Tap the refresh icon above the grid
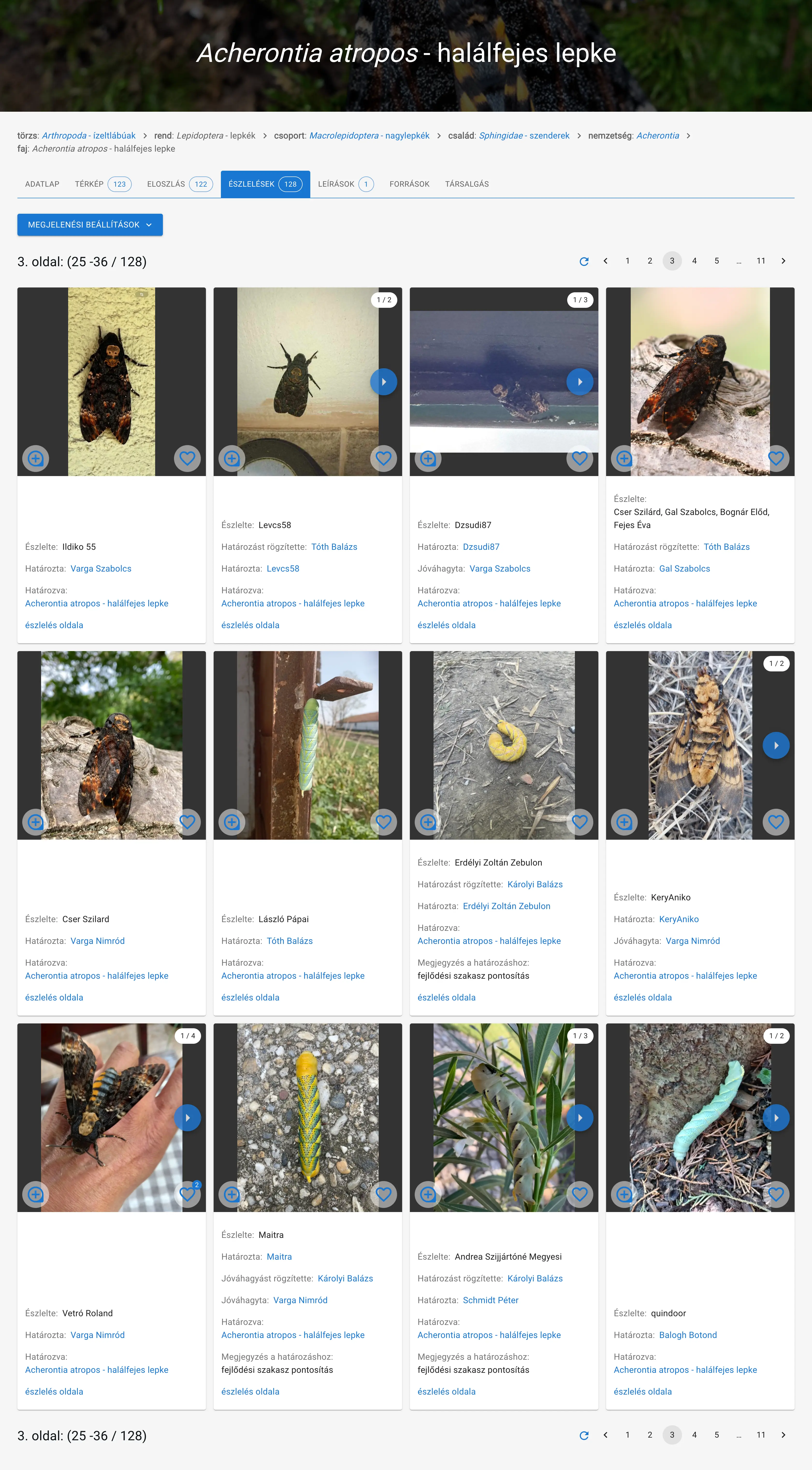The width and height of the screenshot is (812, 1470). [584, 261]
